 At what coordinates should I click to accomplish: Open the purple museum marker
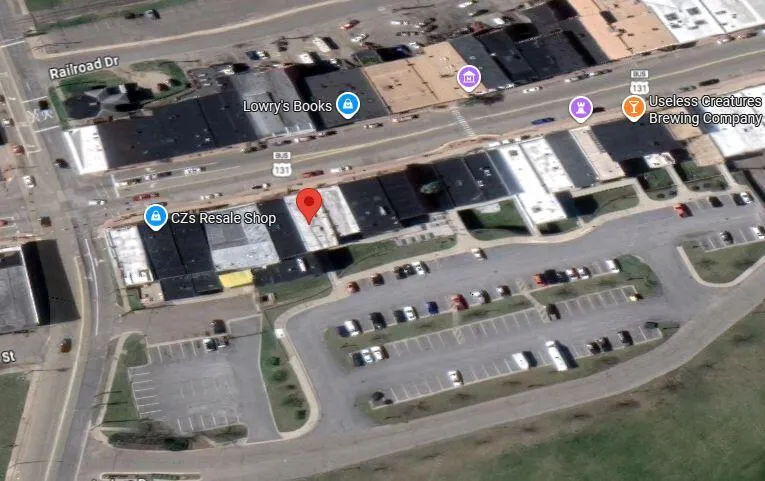[x=467, y=77]
